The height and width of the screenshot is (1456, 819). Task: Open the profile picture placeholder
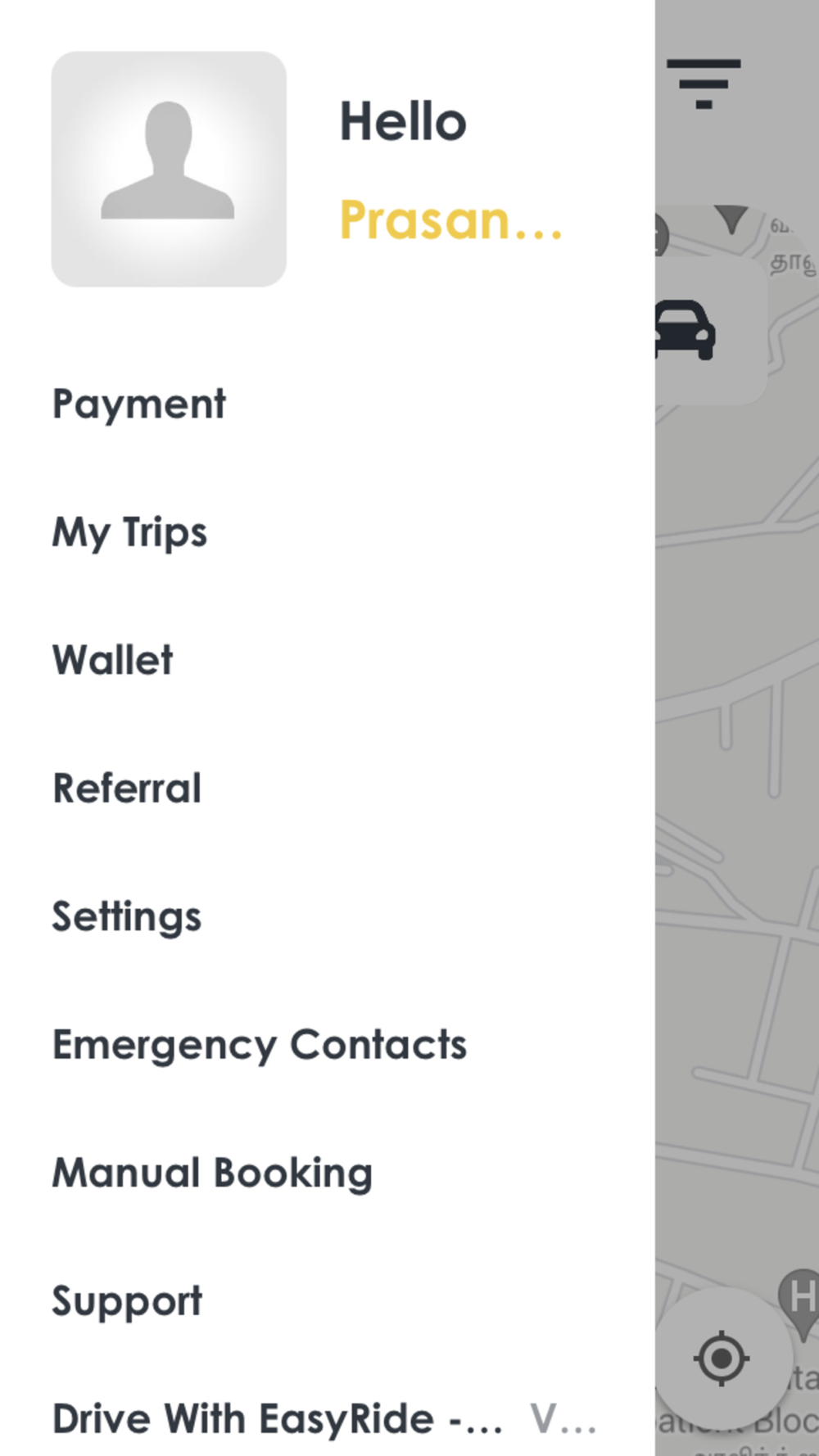169,169
